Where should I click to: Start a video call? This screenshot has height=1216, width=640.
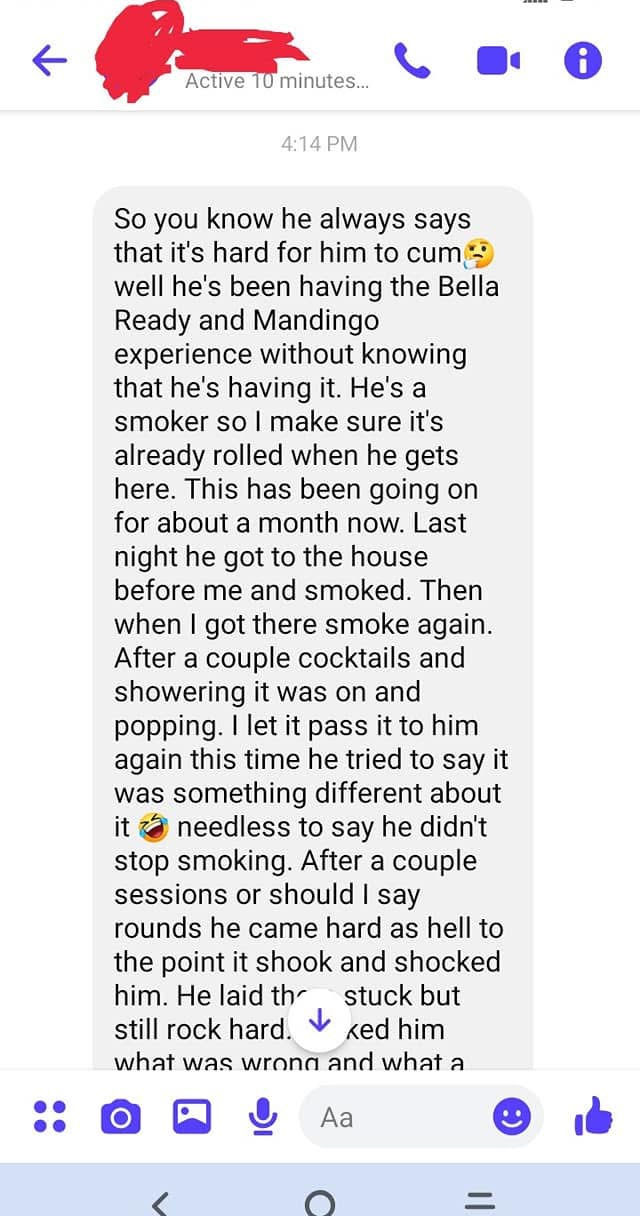pyautogui.click(x=498, y=61)
